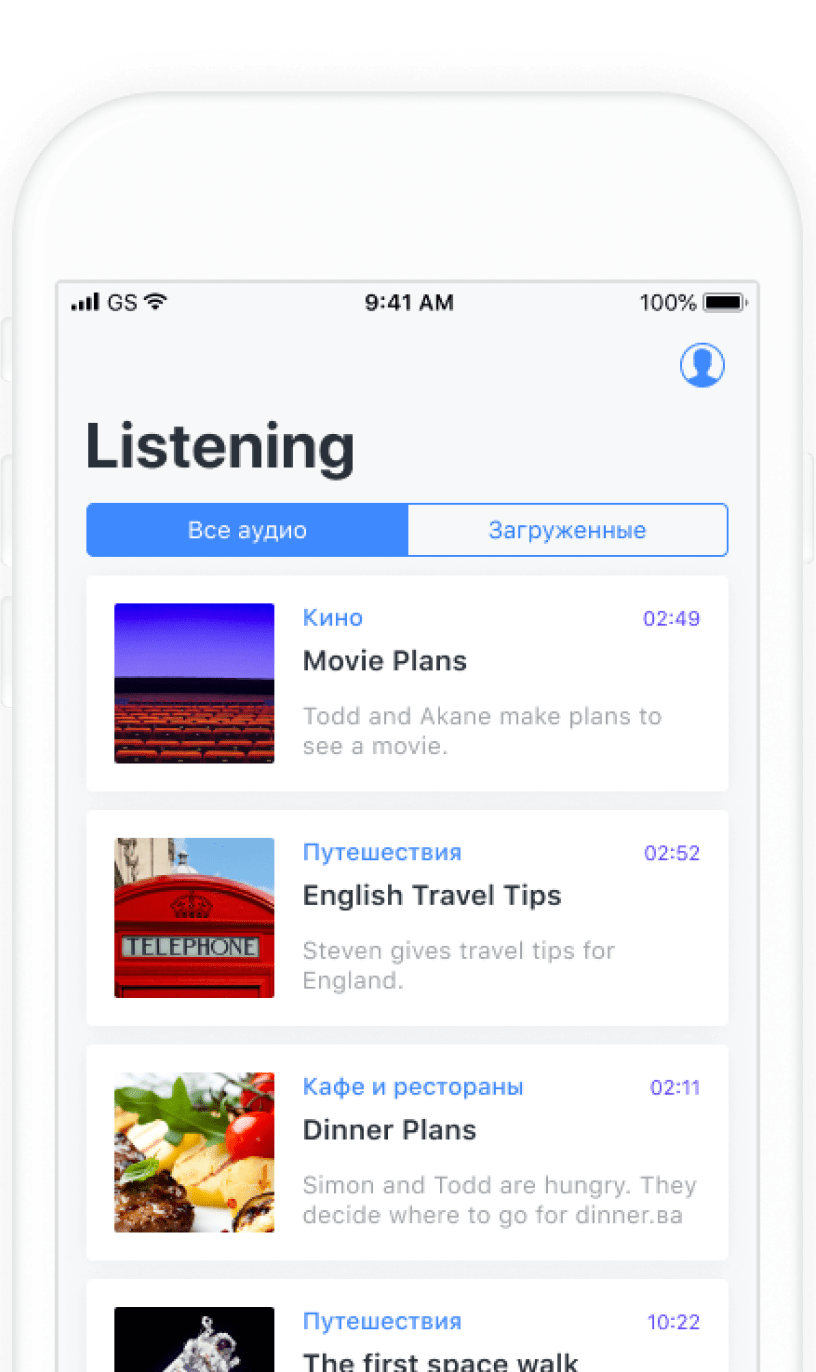The image size is (816, 1372).
Task: Select the Dinner Plans audio card
Action: (406, 1152)
